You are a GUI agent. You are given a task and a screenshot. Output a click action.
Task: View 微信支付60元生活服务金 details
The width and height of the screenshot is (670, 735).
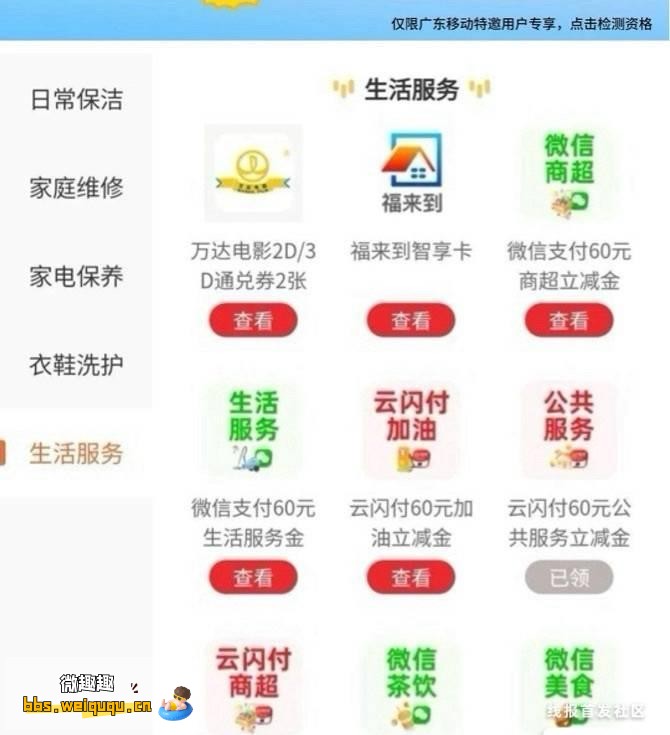pyautogui.click(x=253, y=577)
